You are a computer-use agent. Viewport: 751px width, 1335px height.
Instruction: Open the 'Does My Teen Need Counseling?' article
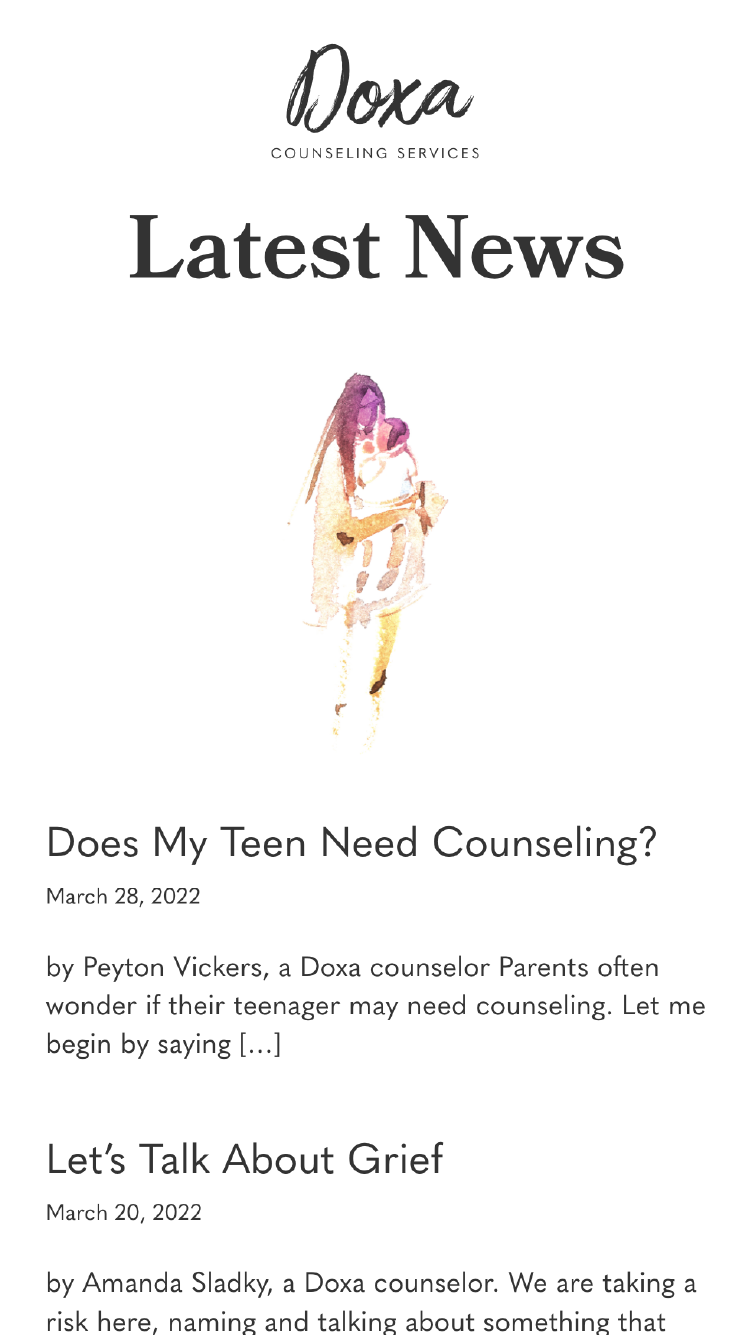tap(352, 843)
